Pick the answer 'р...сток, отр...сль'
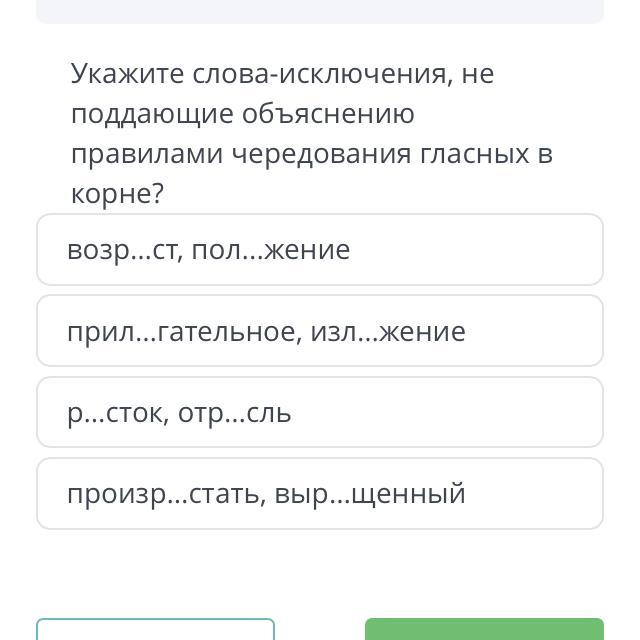This screenshot has height=640, width=640. pos(320,412)
